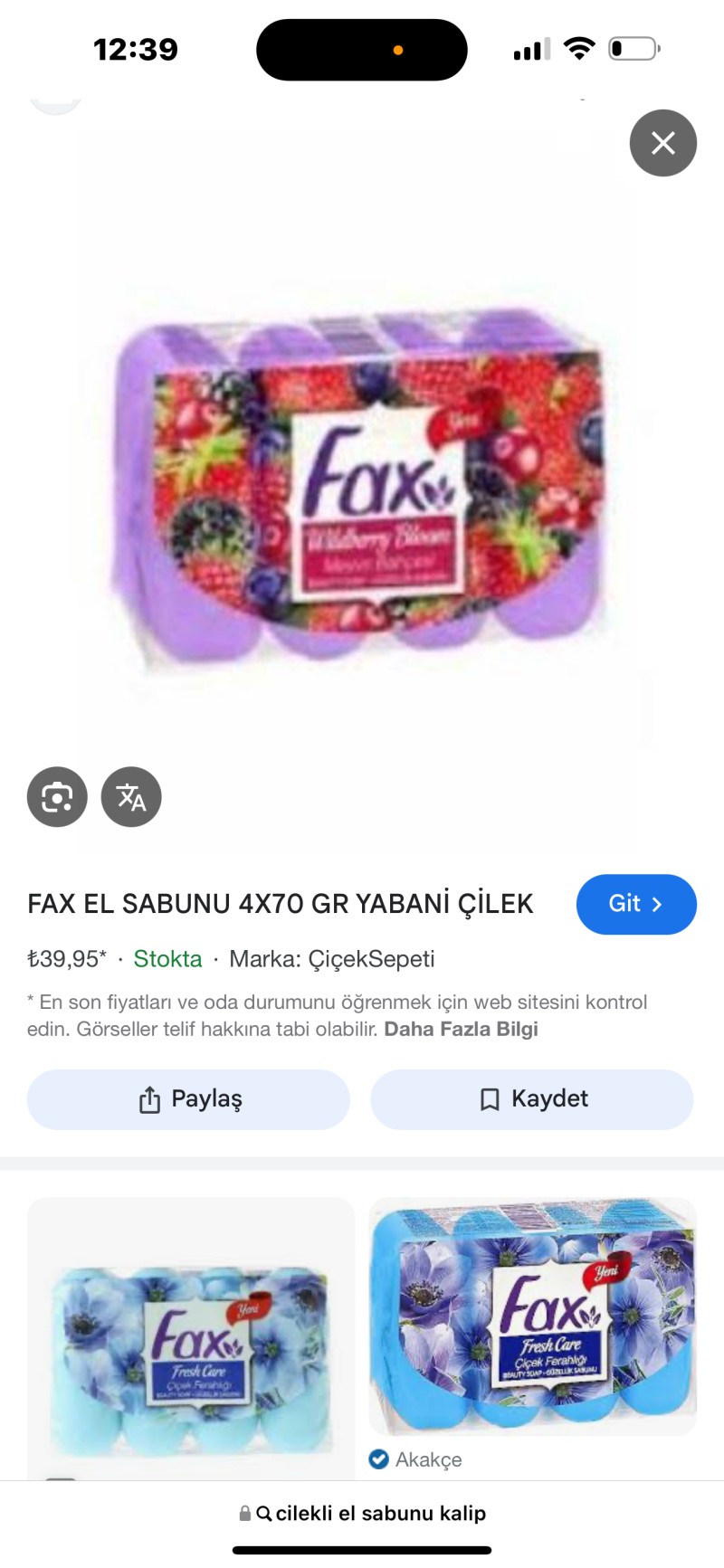724x1568 pixels.
Task: Translate text in the image
Action: [131, 797]
